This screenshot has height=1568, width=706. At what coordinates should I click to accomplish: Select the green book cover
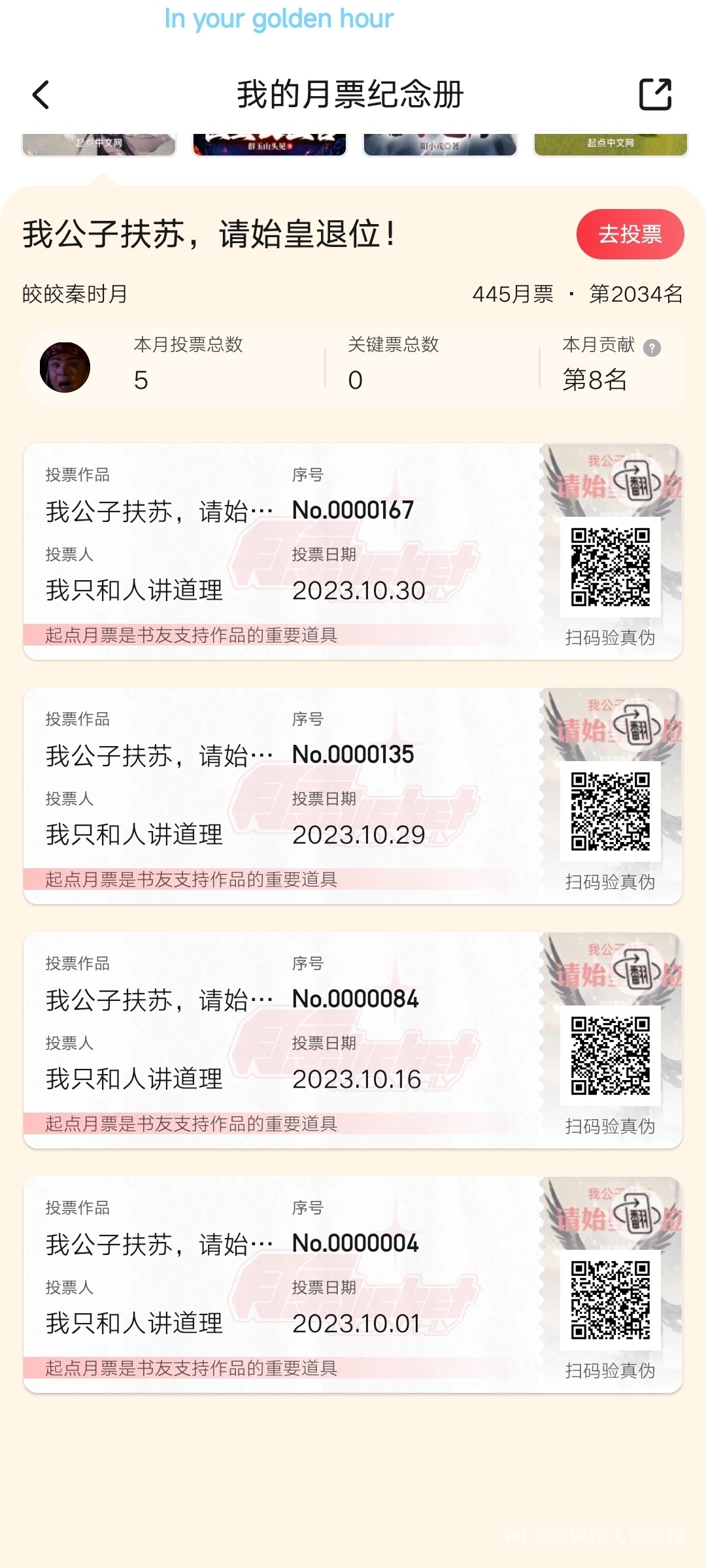[x=611, y=144]
